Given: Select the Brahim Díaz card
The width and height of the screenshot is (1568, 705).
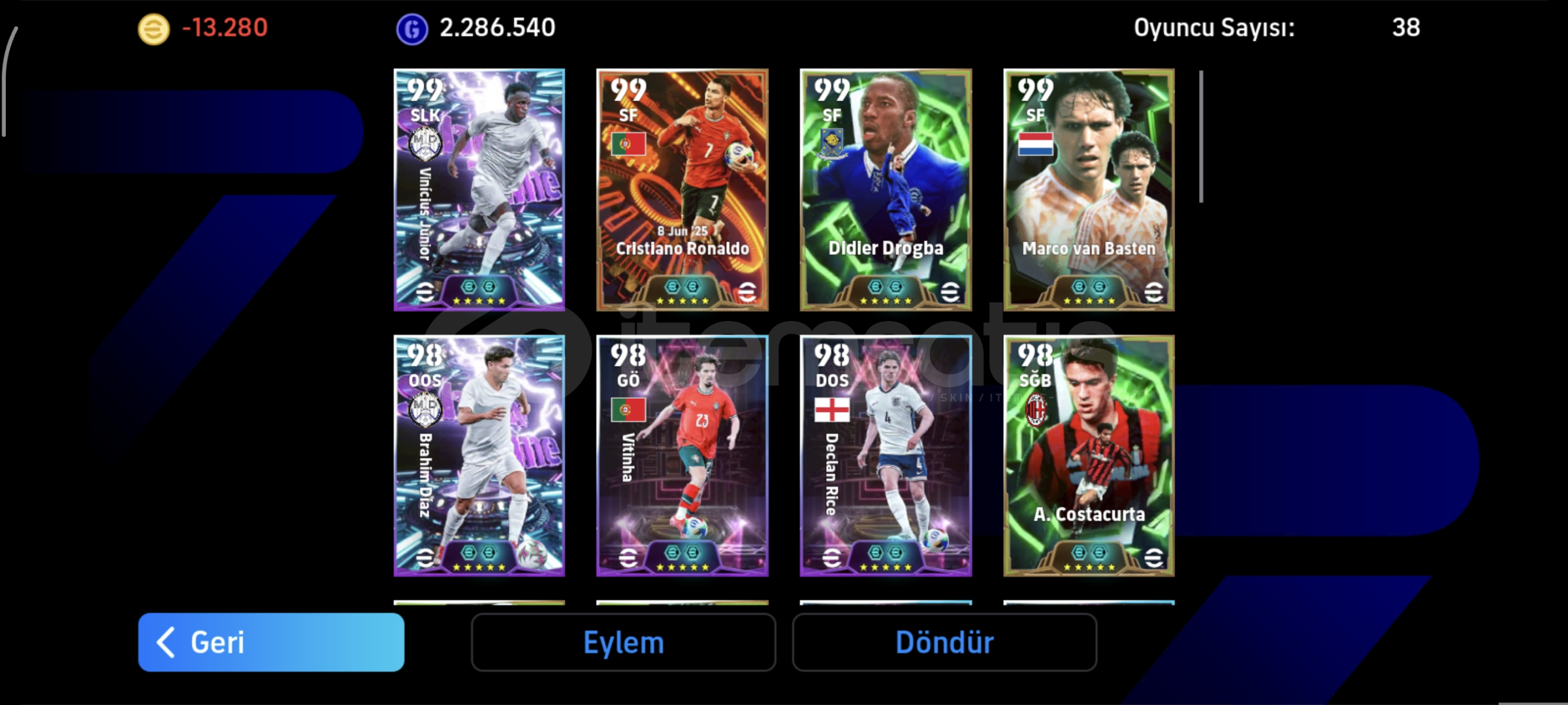Looking at the screenshot, I should click(x=479, y=456).
